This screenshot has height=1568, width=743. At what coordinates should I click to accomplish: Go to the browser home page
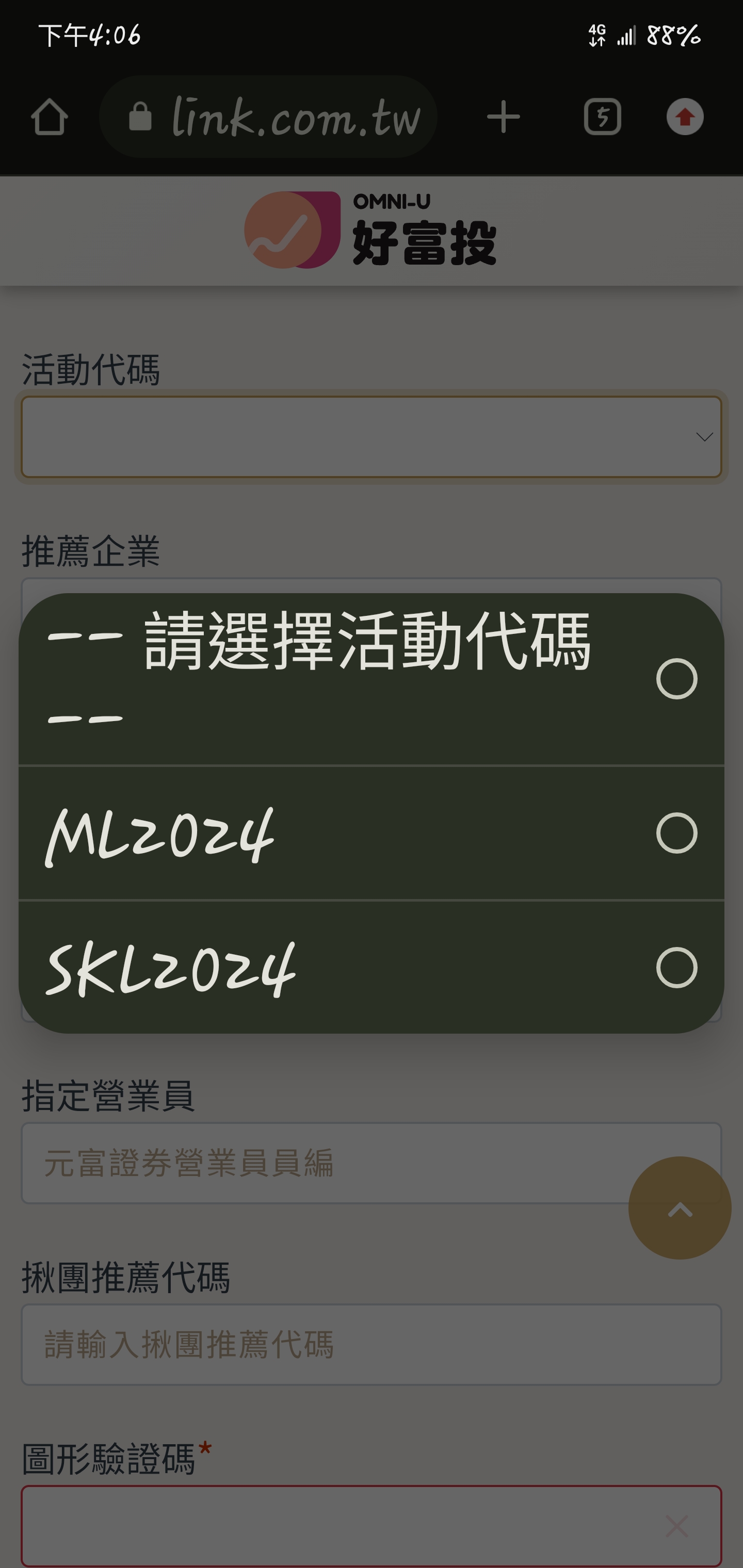[x=50, y=117]
